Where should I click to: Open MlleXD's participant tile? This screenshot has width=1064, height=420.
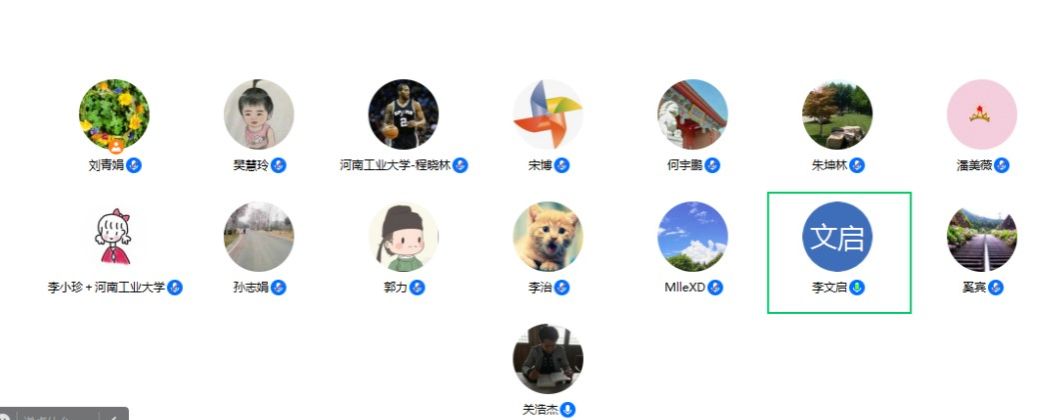692,237
